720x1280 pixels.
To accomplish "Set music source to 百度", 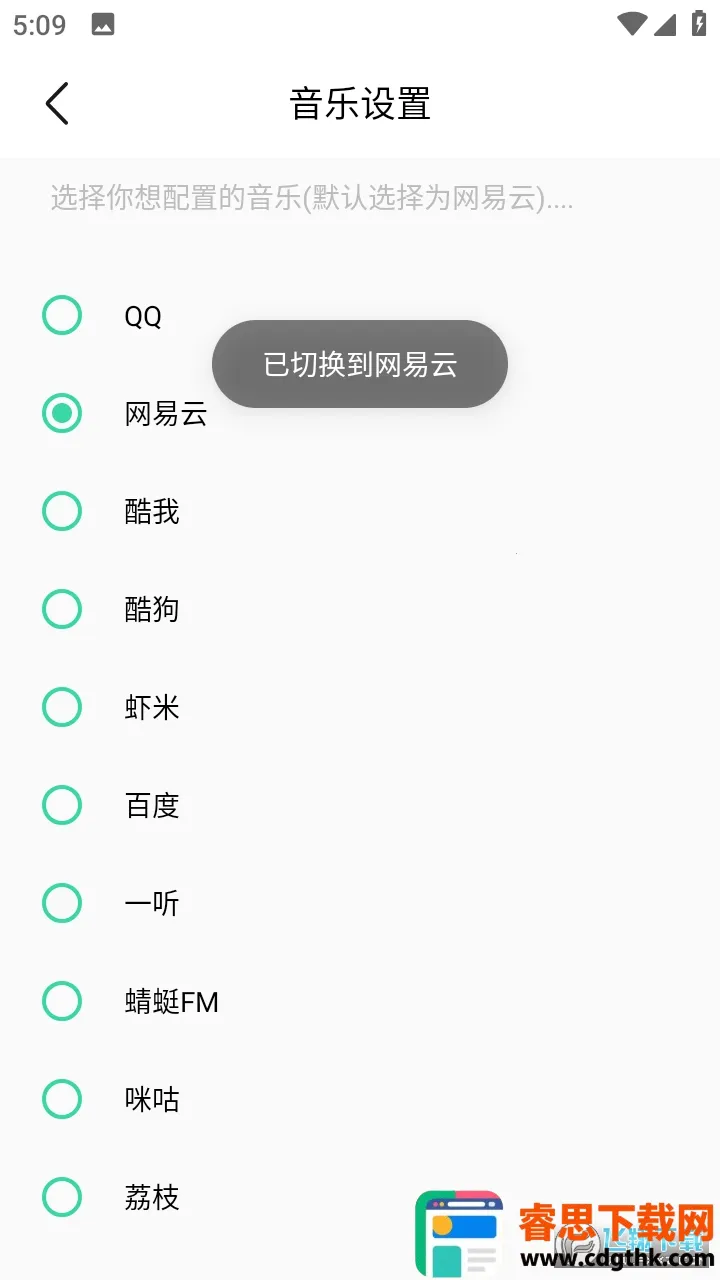I will (x=62, y=805).
